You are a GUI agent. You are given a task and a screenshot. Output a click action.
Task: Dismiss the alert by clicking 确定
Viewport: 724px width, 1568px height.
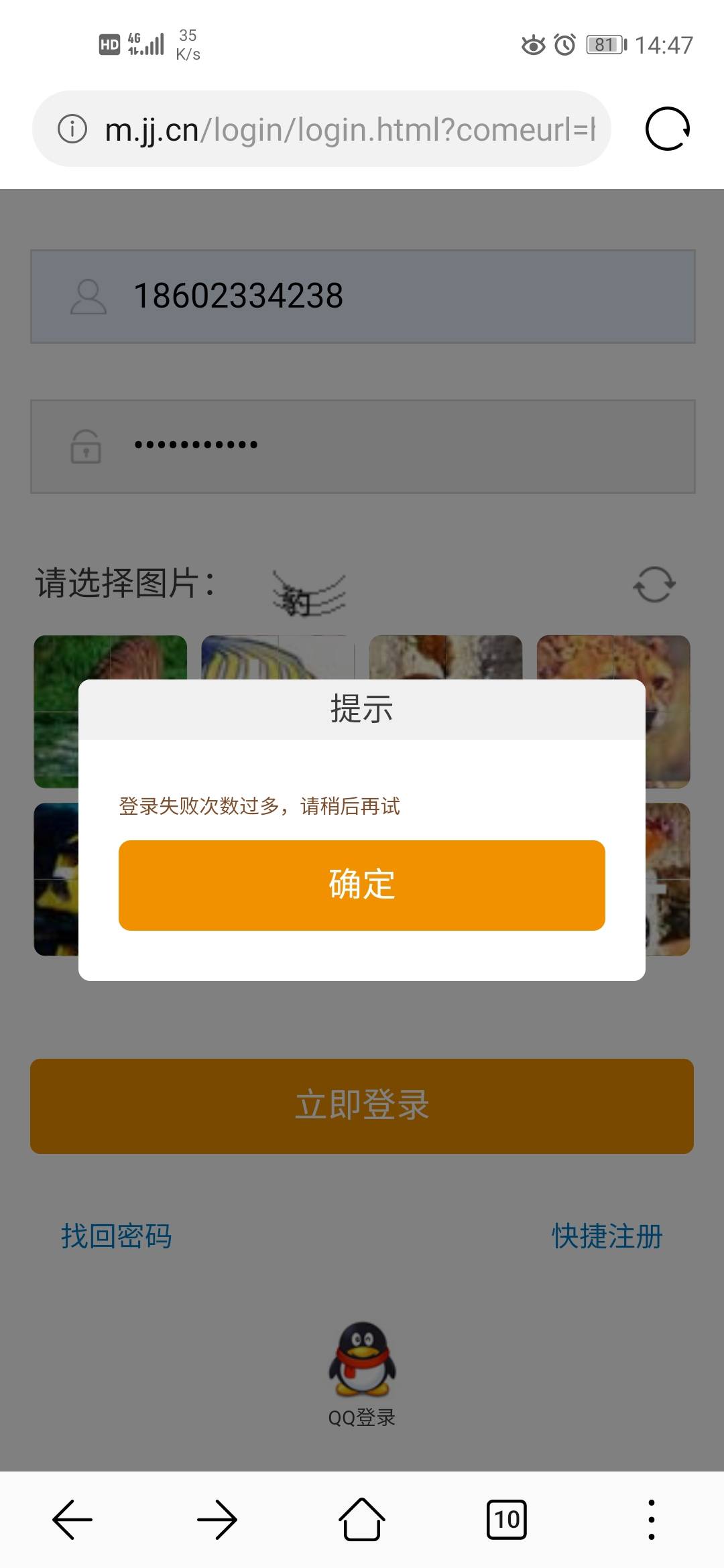[362, 886]
